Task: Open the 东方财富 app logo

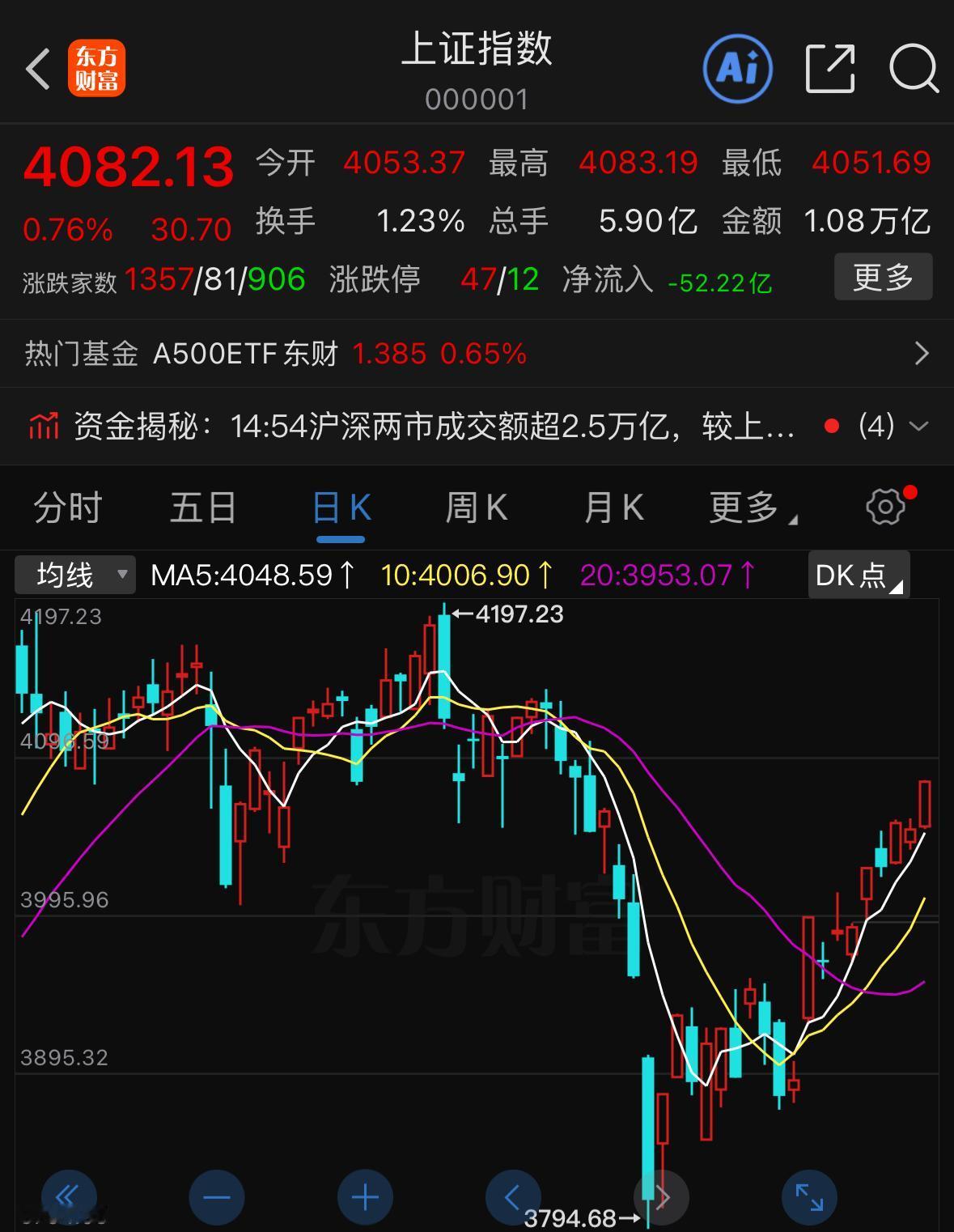Action: tap(98, 68)
